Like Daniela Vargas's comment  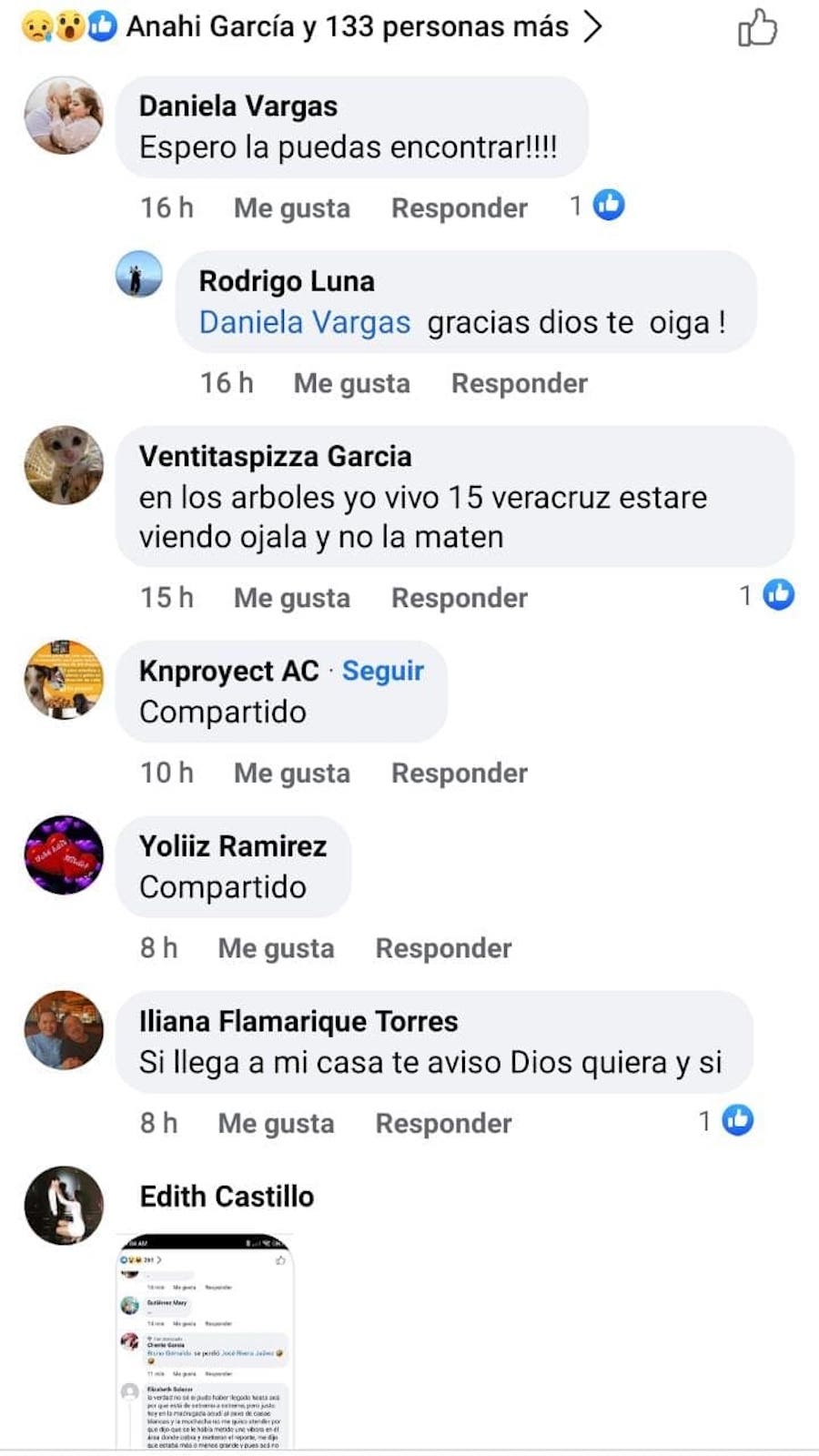[x=291, y=208]
